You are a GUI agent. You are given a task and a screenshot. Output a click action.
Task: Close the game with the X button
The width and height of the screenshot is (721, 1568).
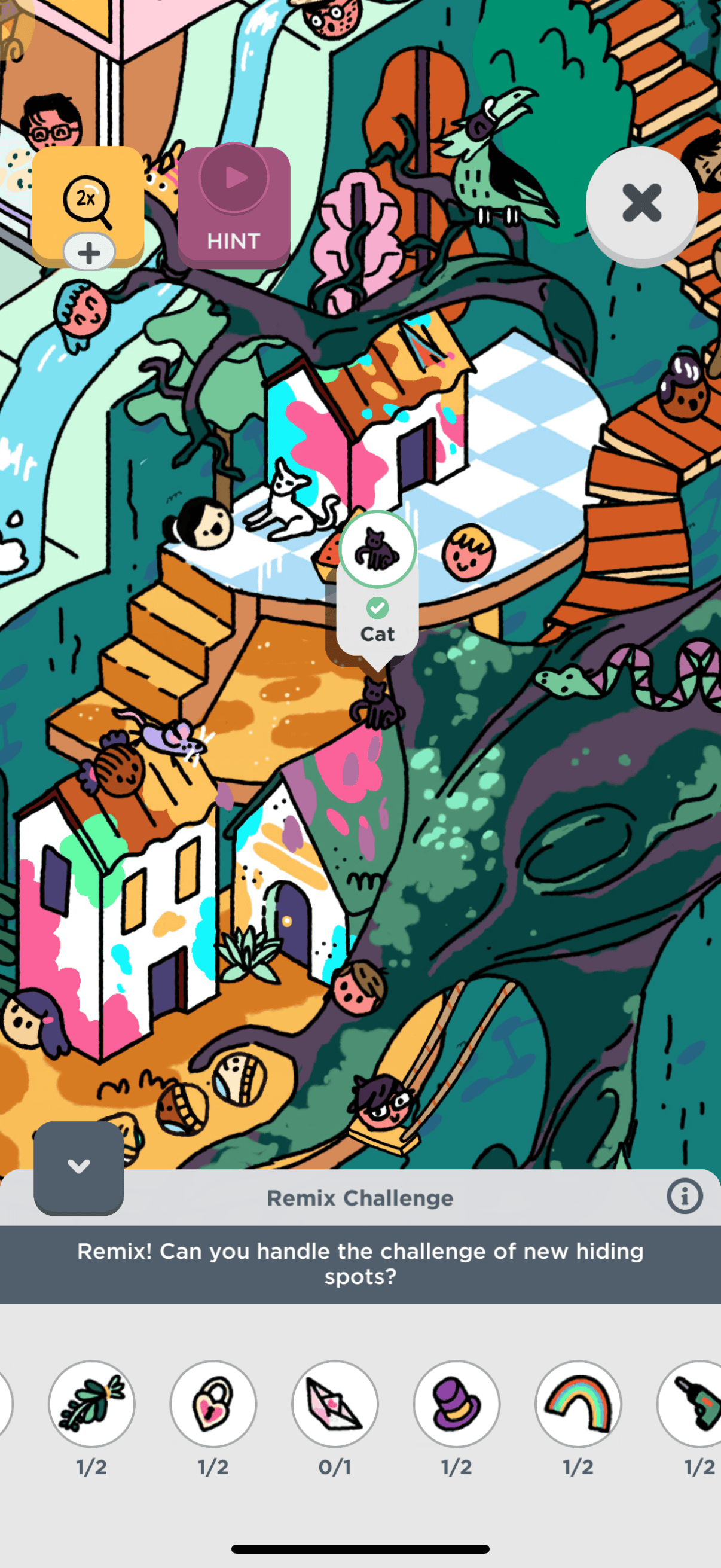[641, 203]
